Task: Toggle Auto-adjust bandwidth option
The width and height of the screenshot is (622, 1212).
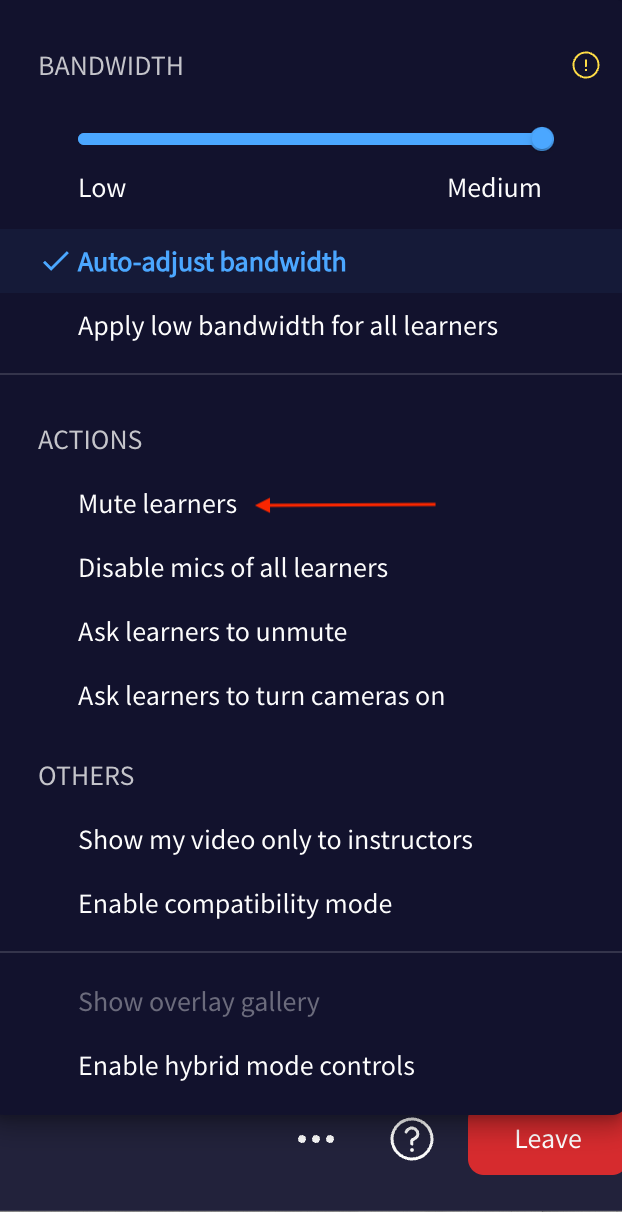Action: pyautogui.click(x=211, y=262)
